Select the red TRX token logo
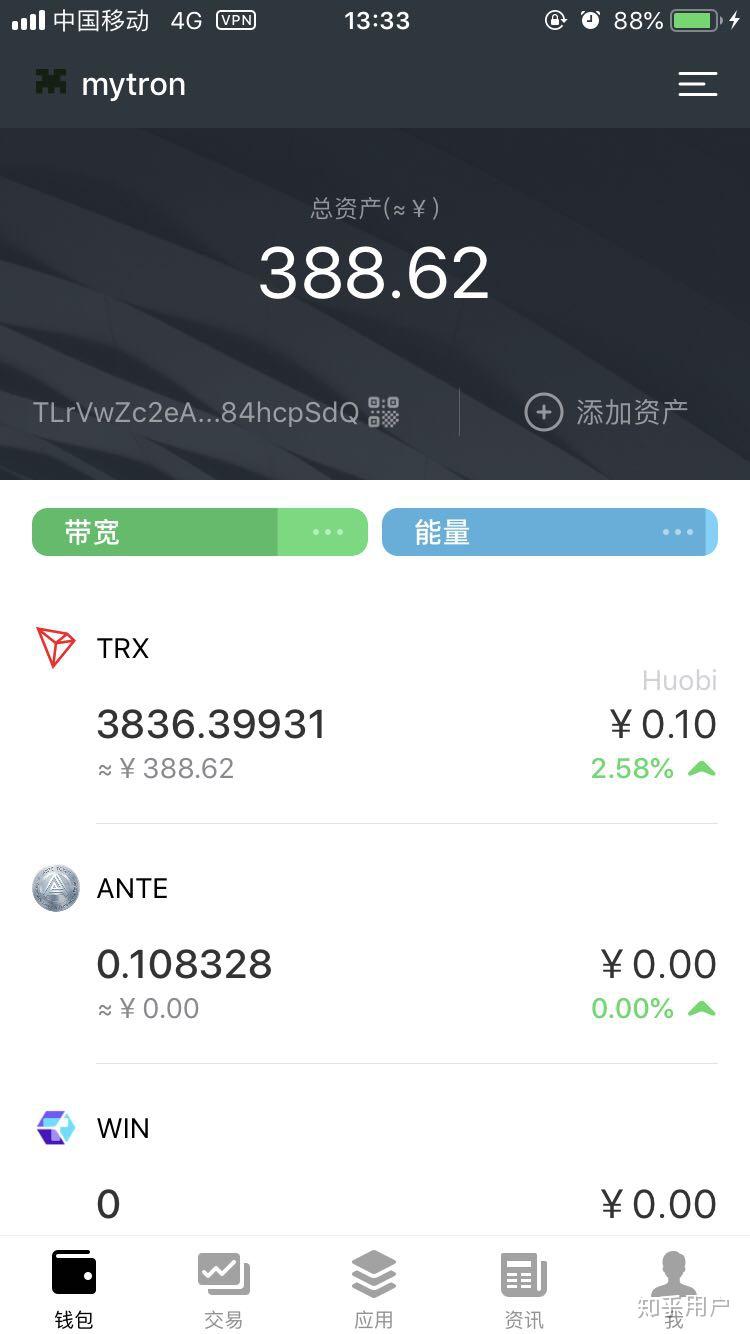 (x=55, y=647)
